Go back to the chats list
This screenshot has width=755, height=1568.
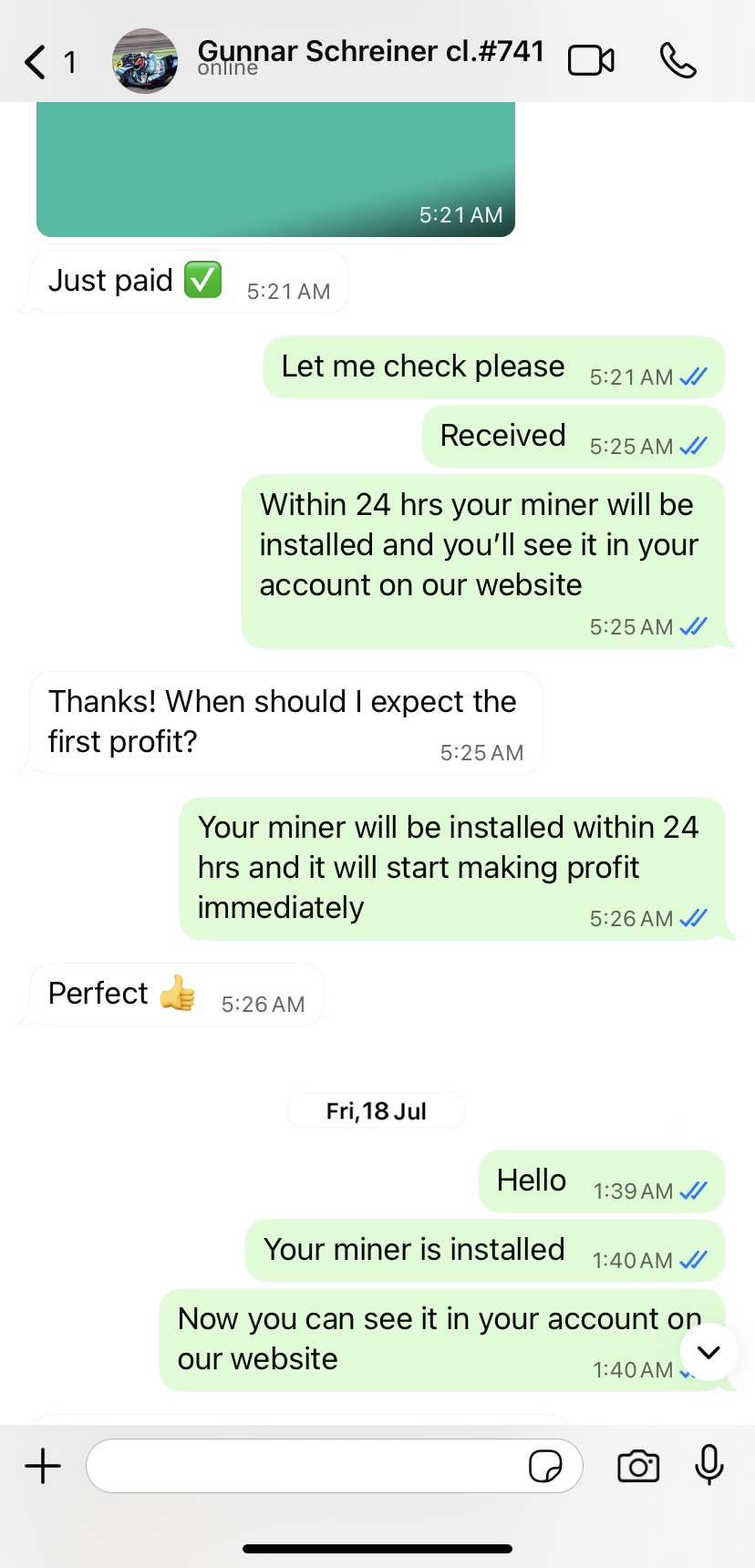pos(36,62)
